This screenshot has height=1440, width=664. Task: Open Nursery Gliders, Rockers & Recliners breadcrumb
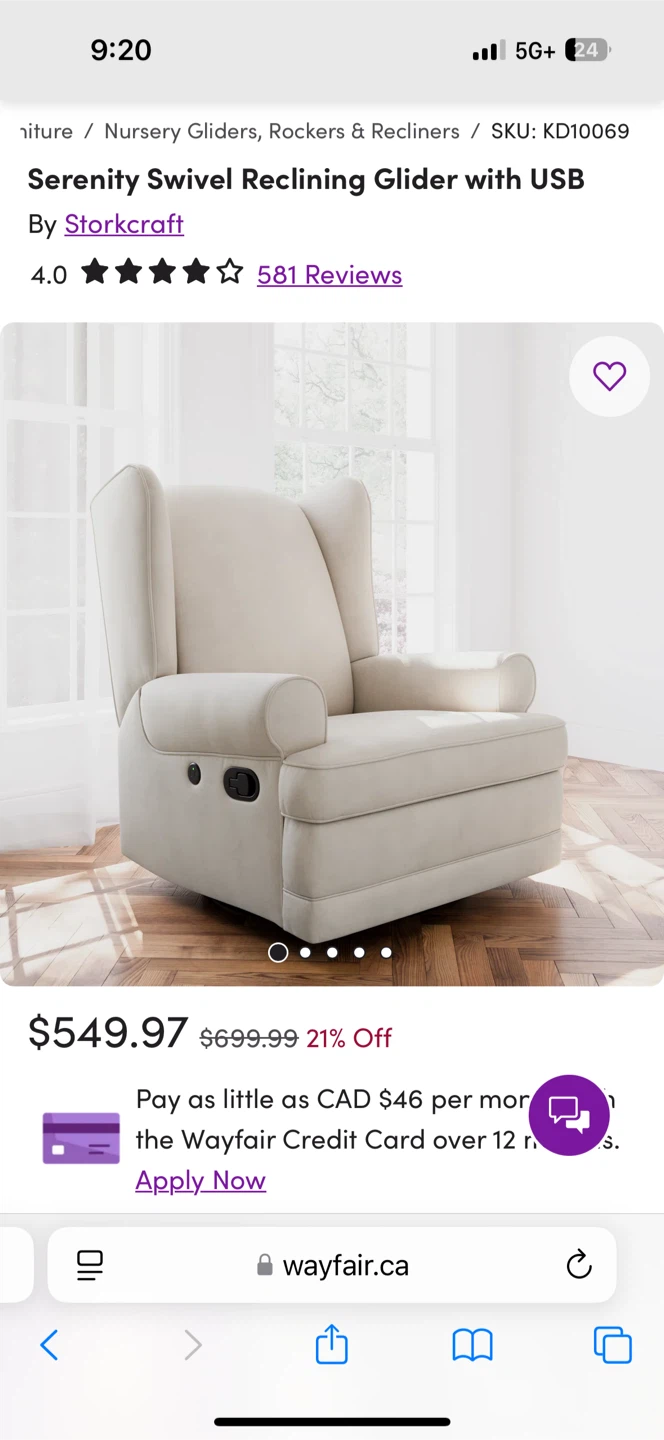282,131
